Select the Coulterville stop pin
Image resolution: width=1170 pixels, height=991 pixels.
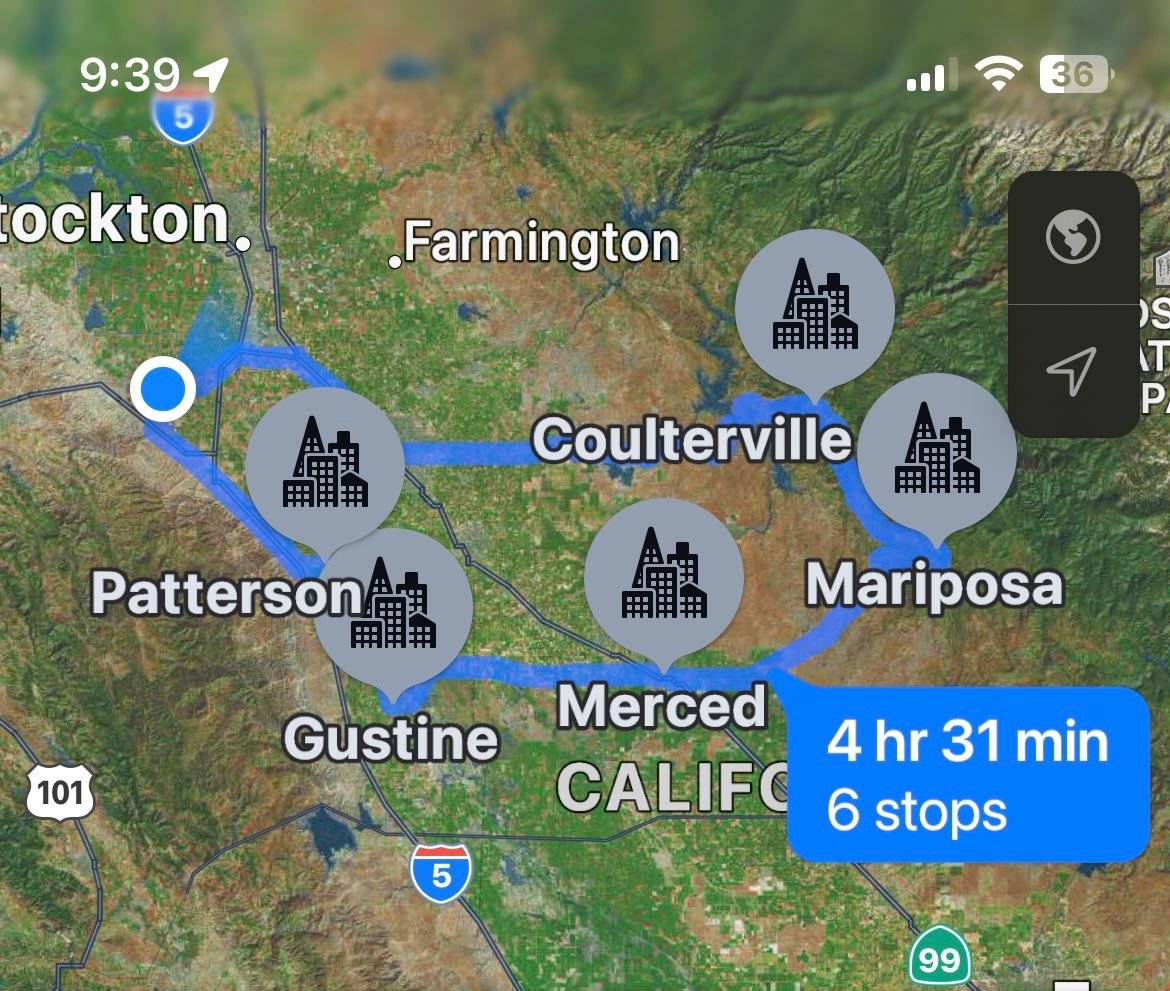click(x=814, y=309)
